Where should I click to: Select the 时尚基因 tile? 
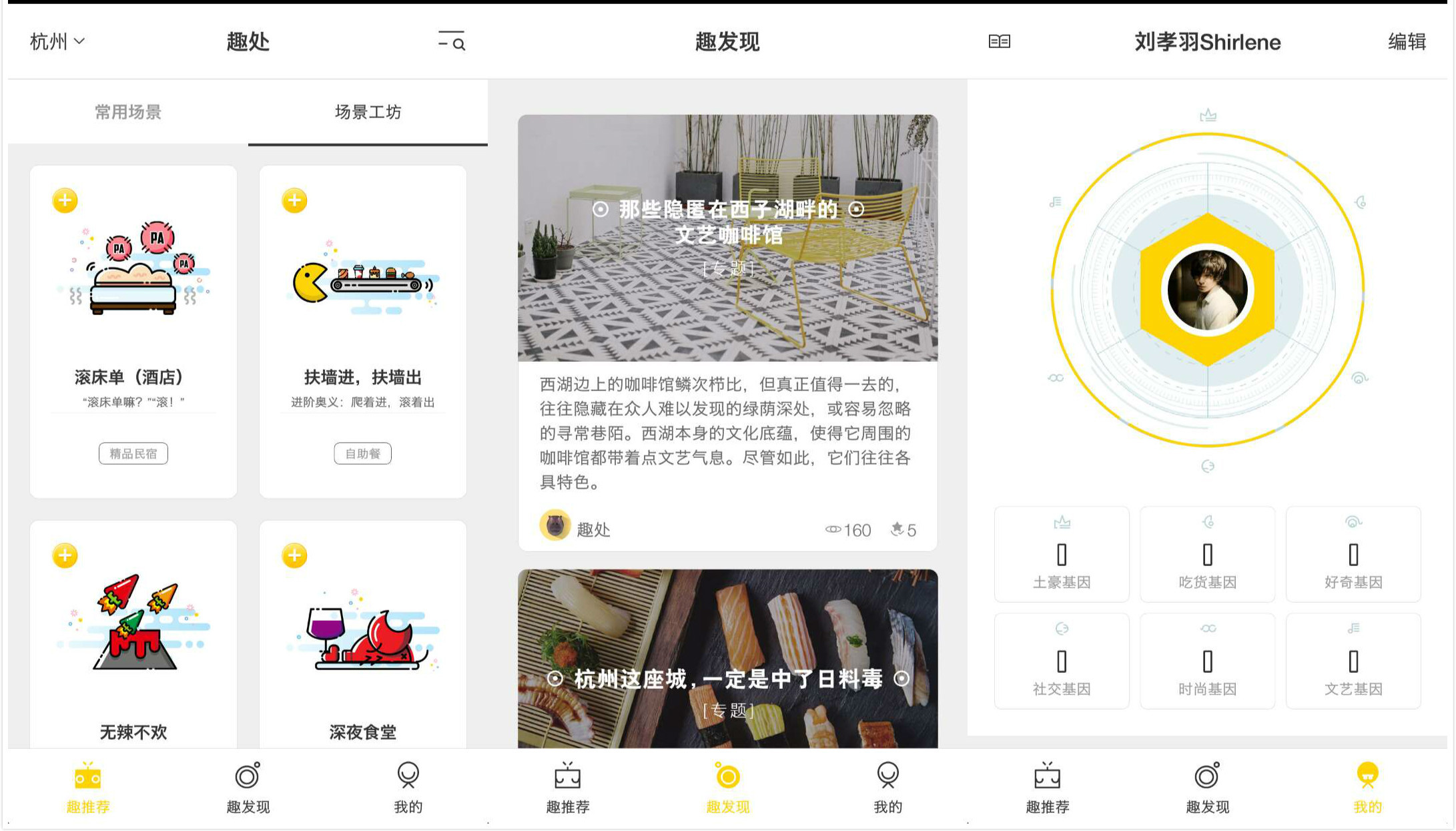[1207, 661]
